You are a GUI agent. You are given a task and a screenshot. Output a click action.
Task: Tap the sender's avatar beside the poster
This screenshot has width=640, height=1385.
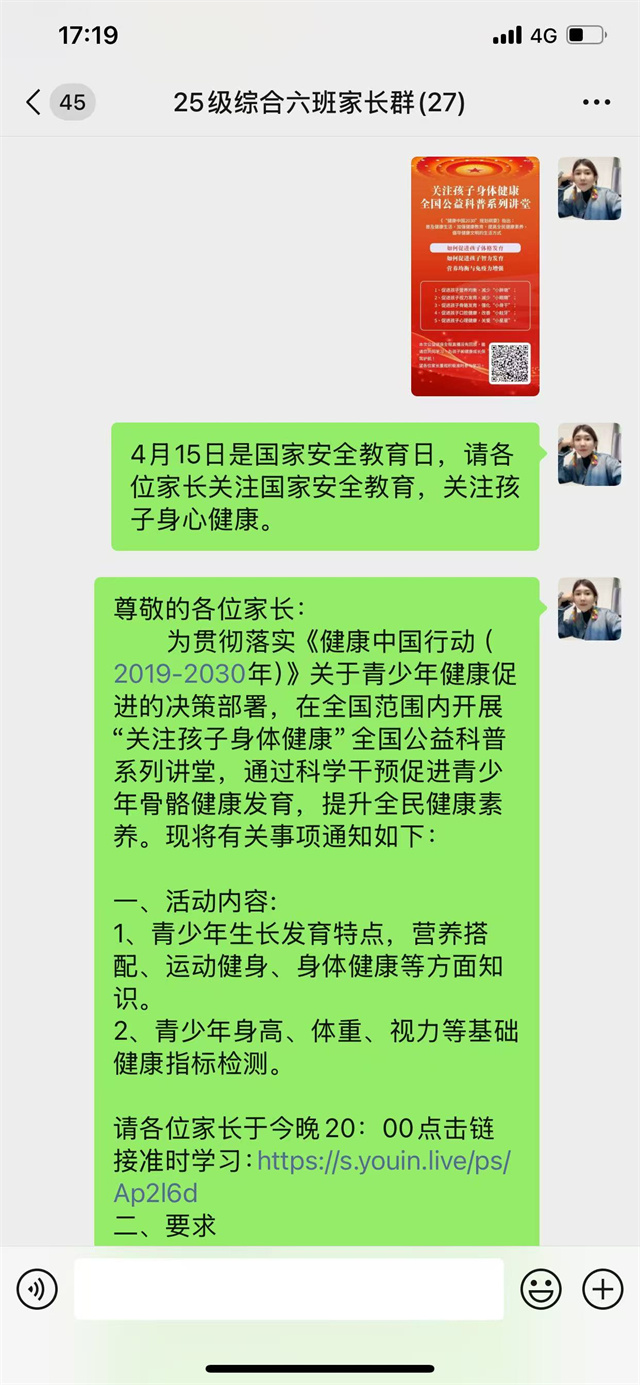[589, 188]
